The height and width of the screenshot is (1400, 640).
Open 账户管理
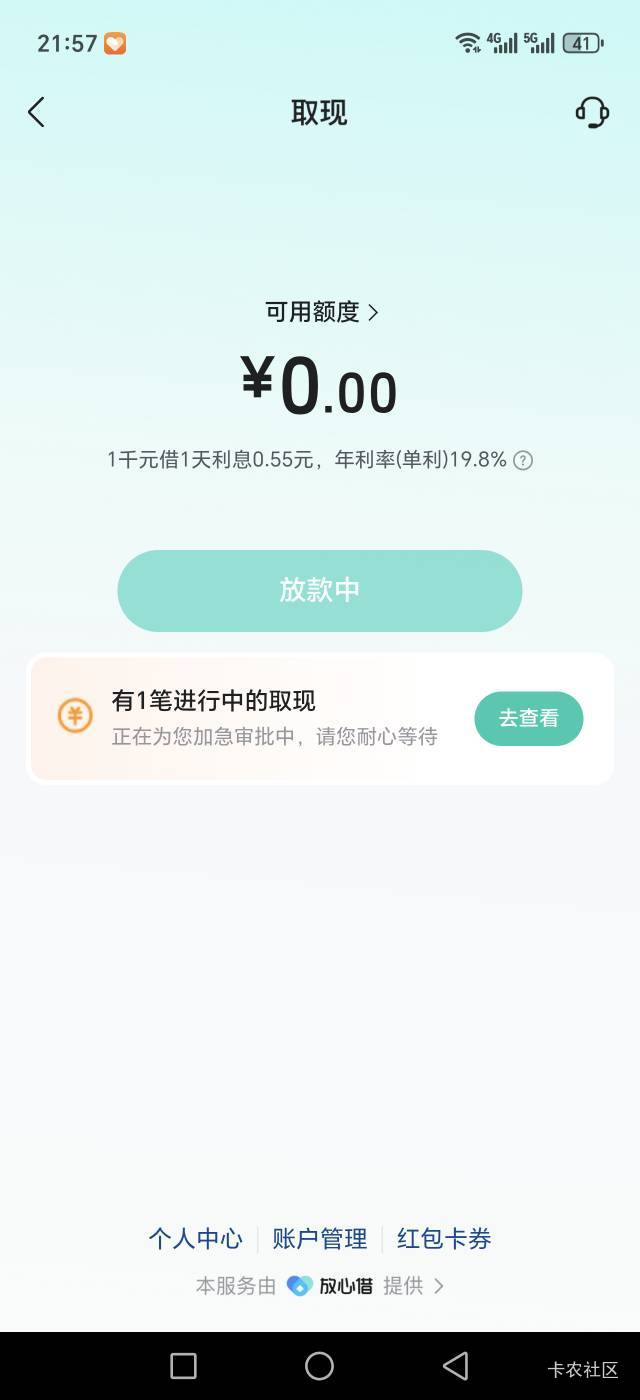click(x=320, y=1239)
